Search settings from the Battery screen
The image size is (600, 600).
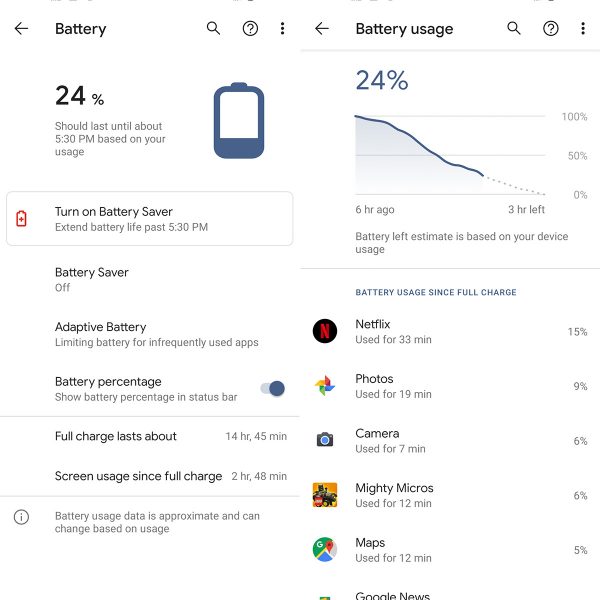pos(213,29)
